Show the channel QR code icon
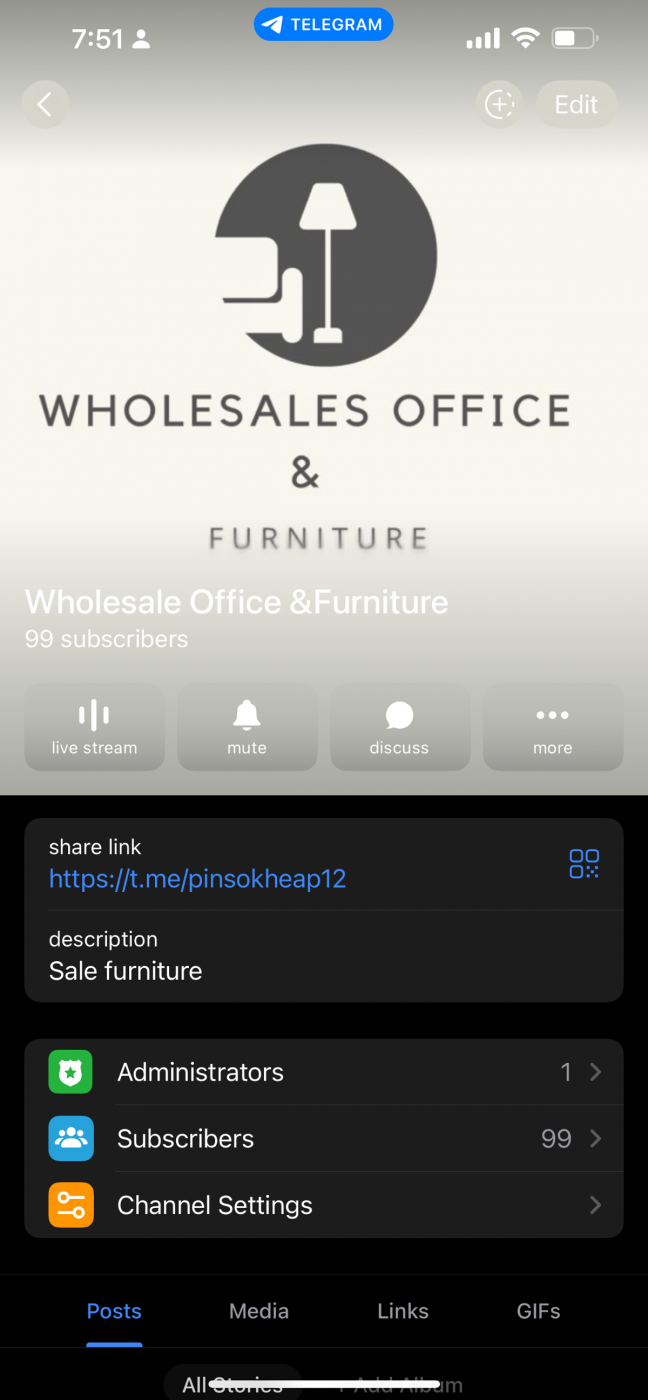The height and width of the screenshot is (1400, 648). [584, 864]
